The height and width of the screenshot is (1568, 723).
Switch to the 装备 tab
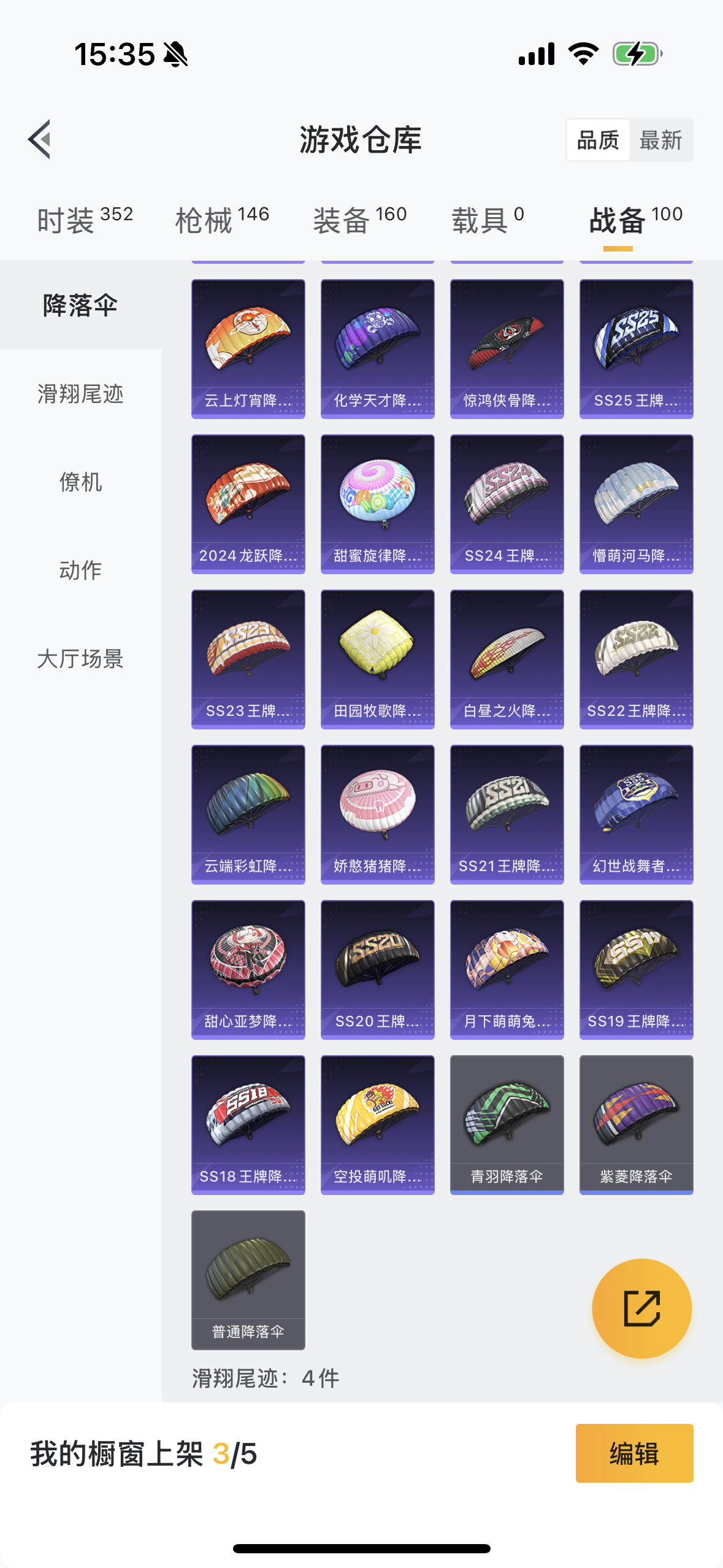pos(360,220)
